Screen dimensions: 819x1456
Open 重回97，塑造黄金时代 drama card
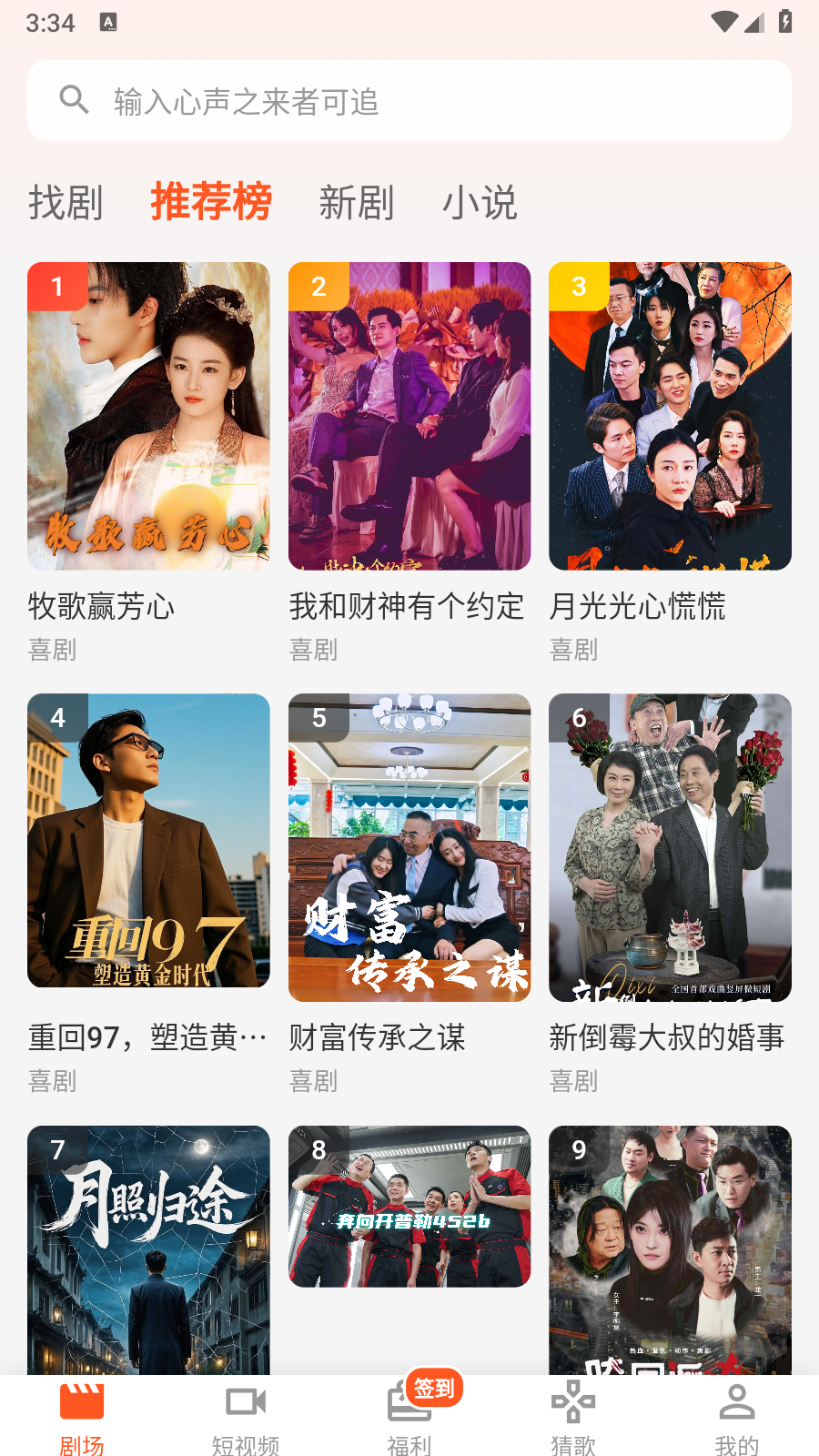[x=148, y=841]
